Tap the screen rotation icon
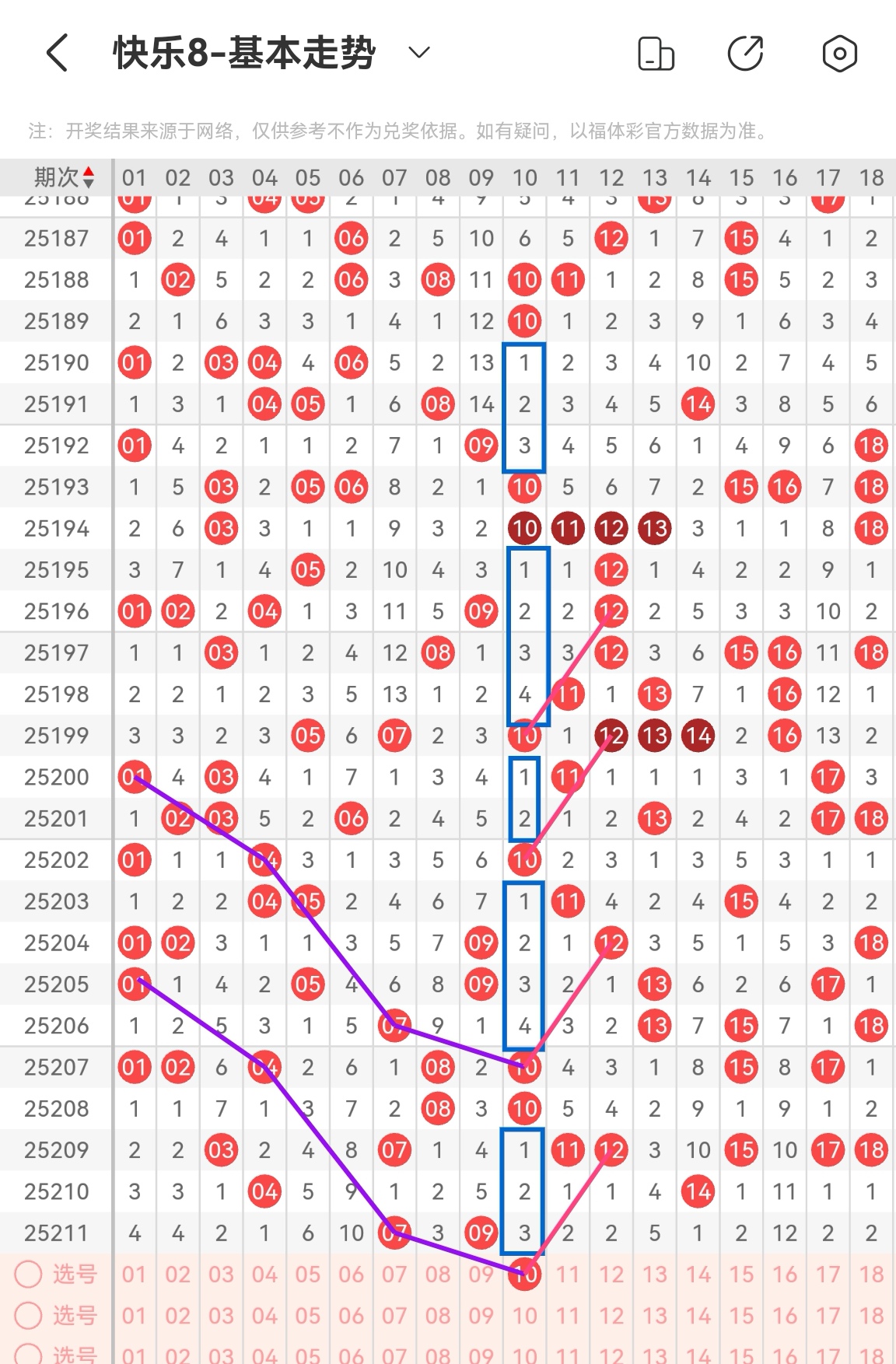The image size is (896, 1364). pyautogui.click(x=656, y=54)
